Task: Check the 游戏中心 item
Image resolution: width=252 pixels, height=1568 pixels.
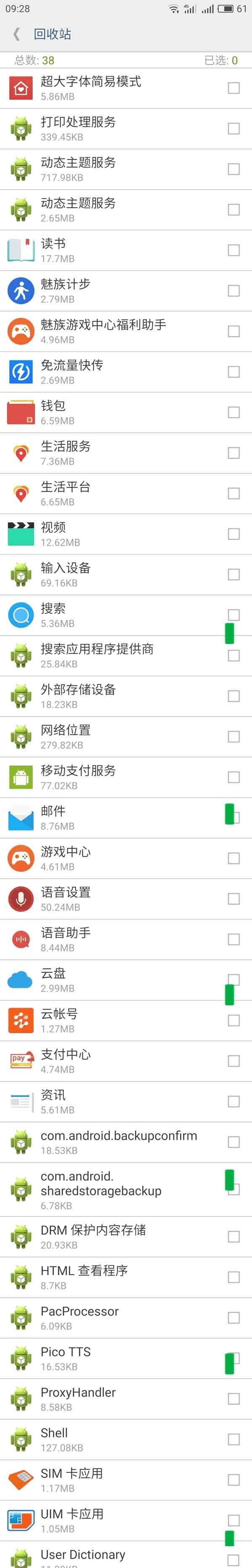Action: click(233, 858)
